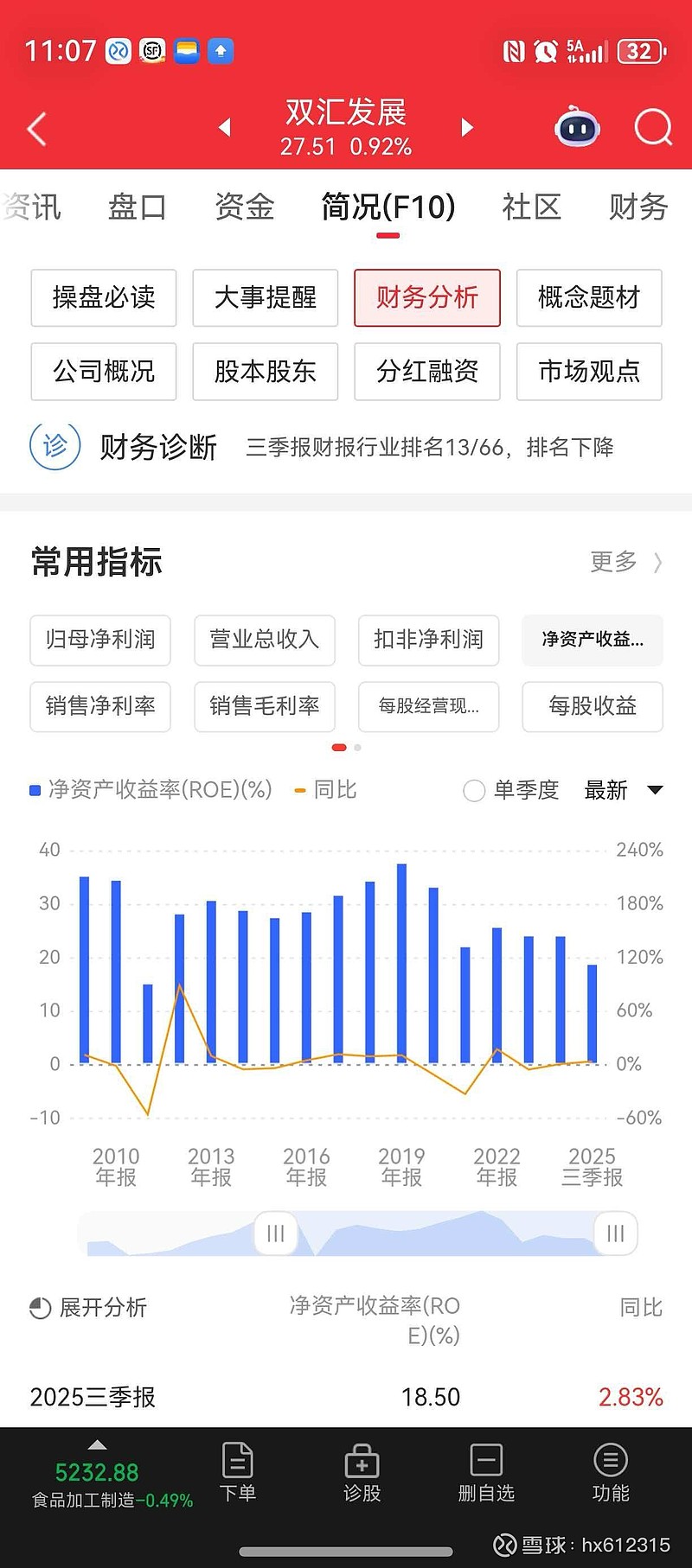Click the search icon in the header
692x1568 pixels.
coord(653,127)
